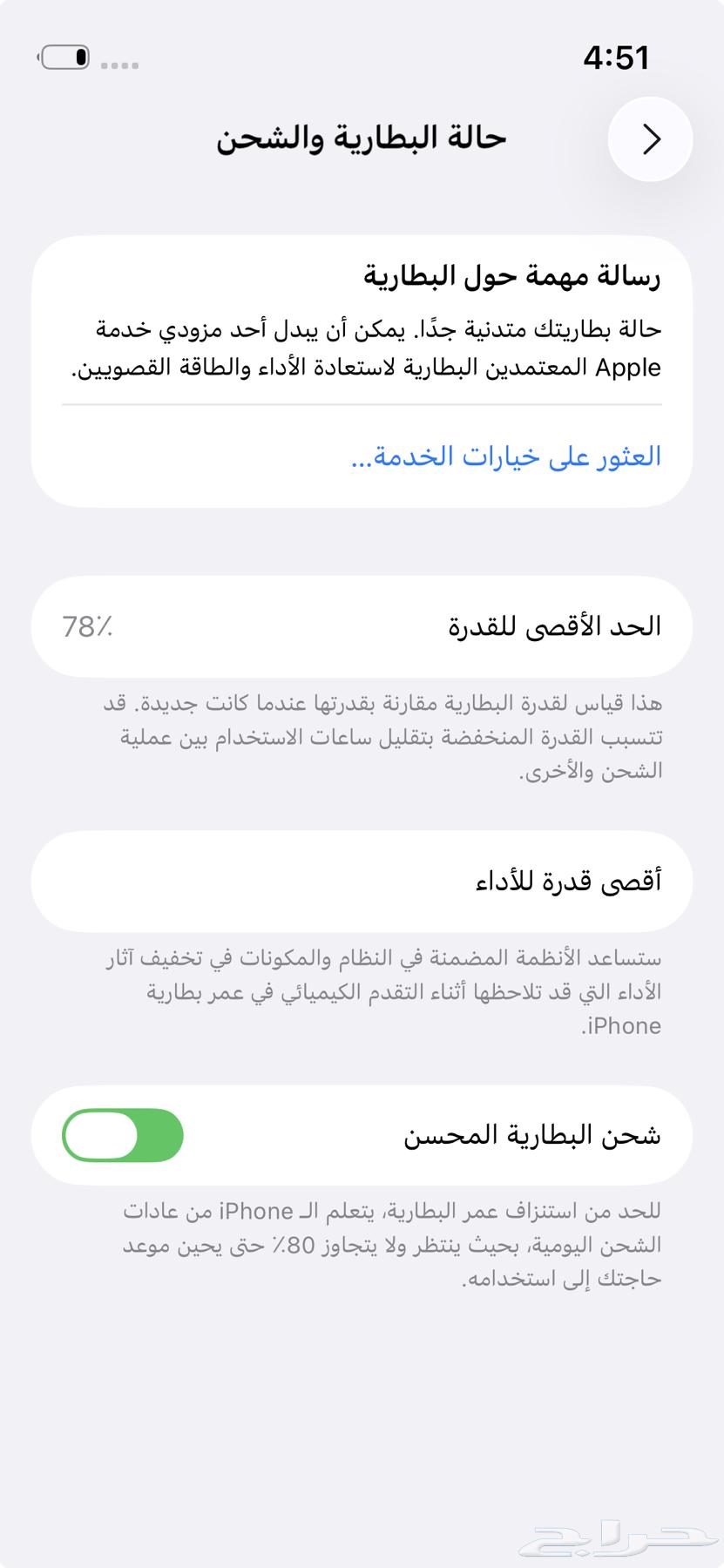The image size is (724, 1568).
Task: Tap the 78% maximum capacity value
Action: (x=85, y=625)
